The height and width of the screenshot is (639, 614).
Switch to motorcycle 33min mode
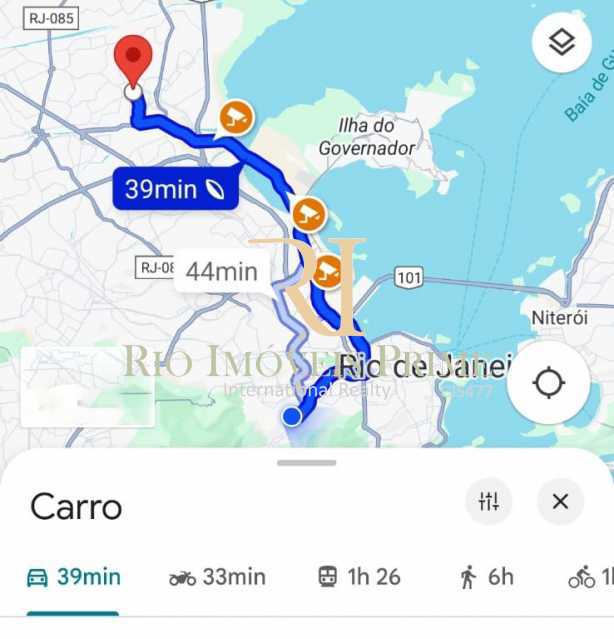tap(217, 577)
